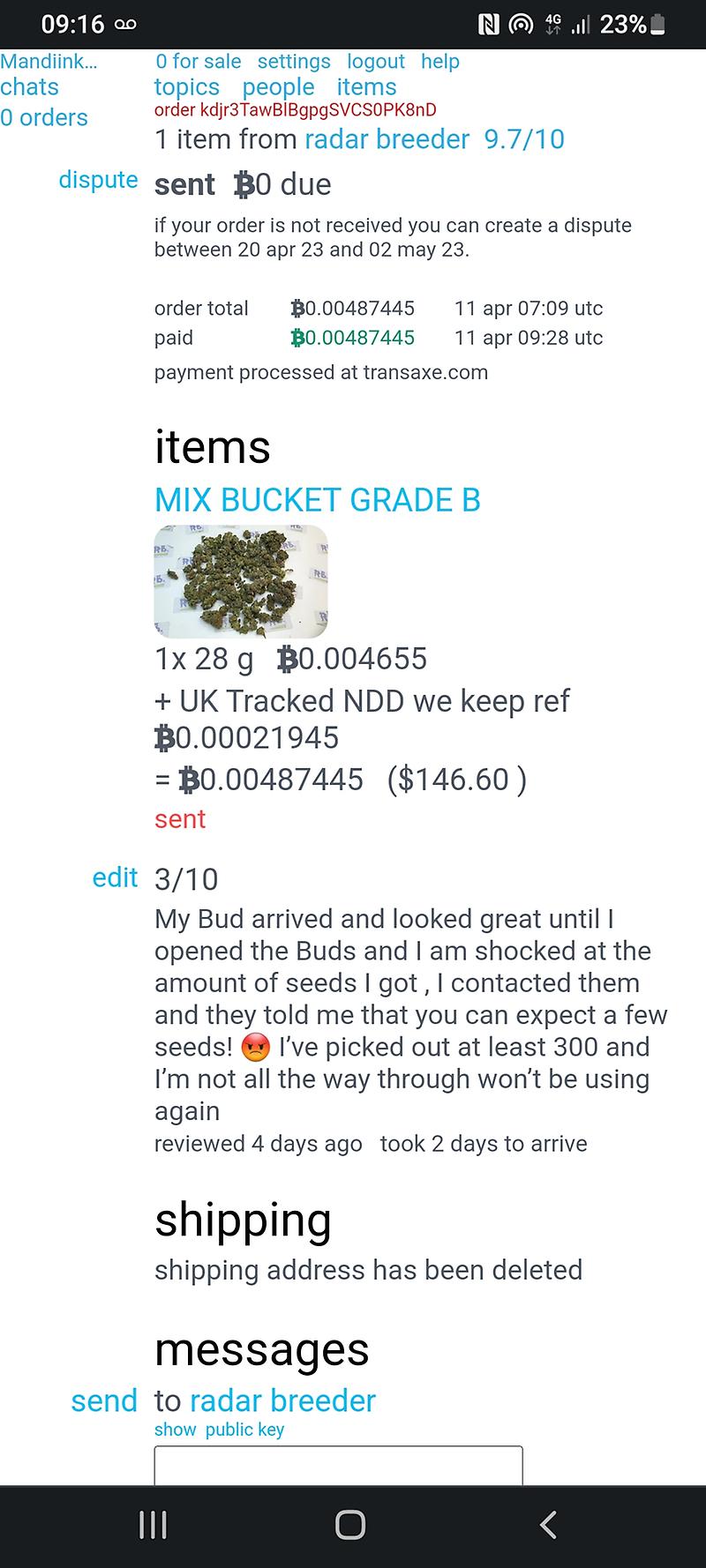The height and width of the screenshot is (1568, 706).
Task: Open the MIX BUCKET GRADE B listing
Action: [x=318, y=500]
